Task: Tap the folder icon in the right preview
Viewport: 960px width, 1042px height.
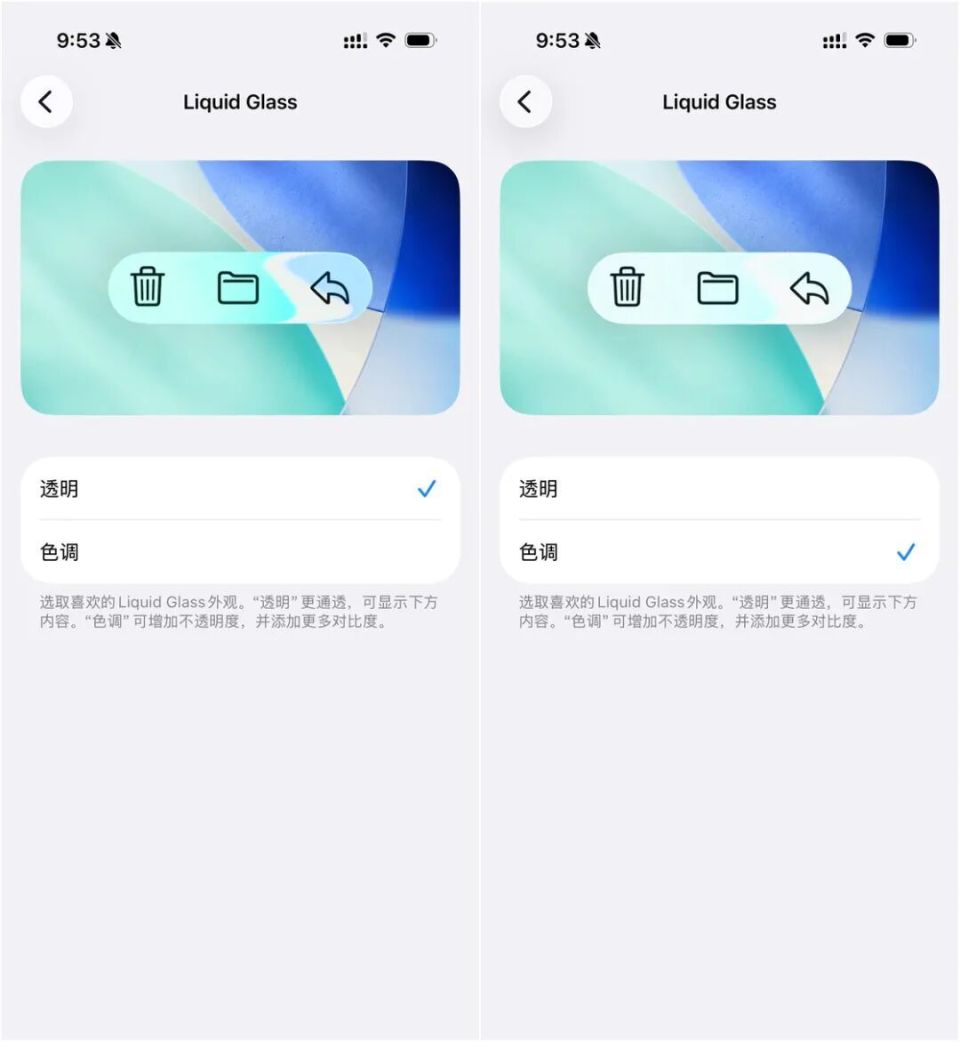Action: click(x=718, y=288)
